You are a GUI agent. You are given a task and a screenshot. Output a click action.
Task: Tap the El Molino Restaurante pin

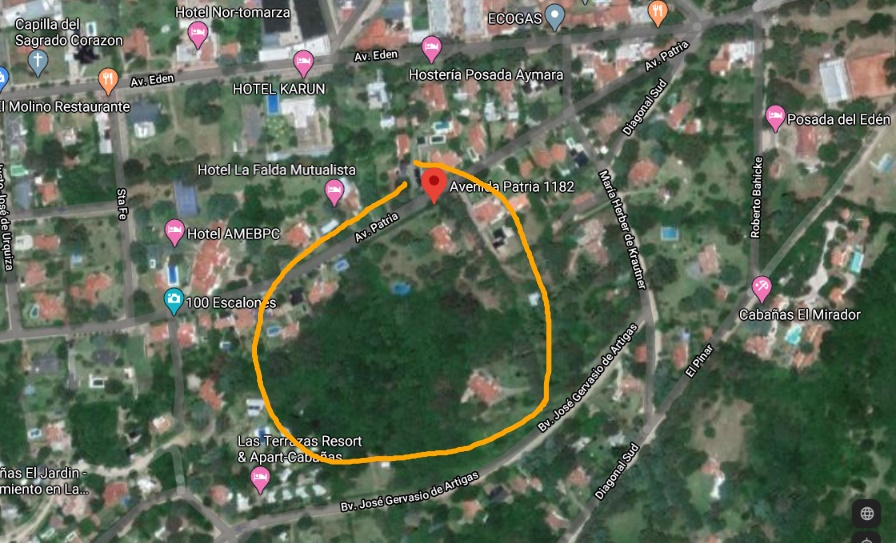pos(108,79)
